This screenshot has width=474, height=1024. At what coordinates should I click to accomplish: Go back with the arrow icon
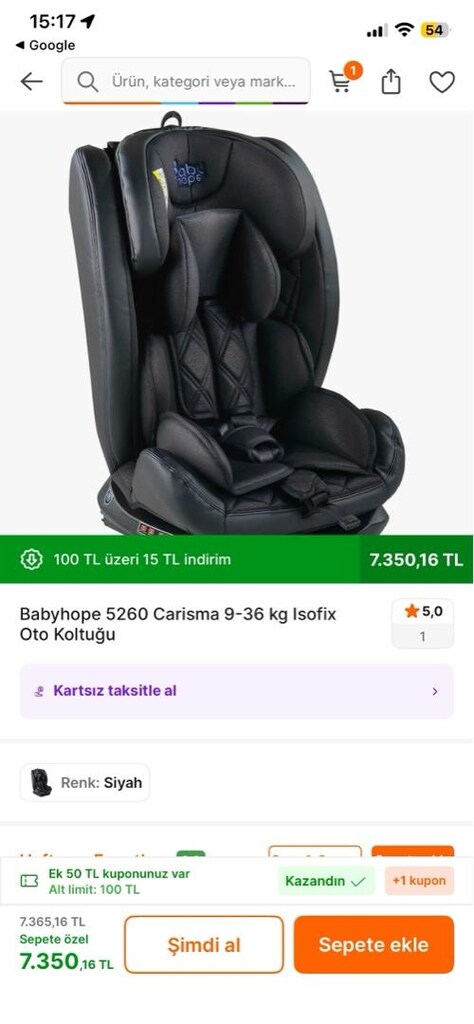click(x=31, y=82)
